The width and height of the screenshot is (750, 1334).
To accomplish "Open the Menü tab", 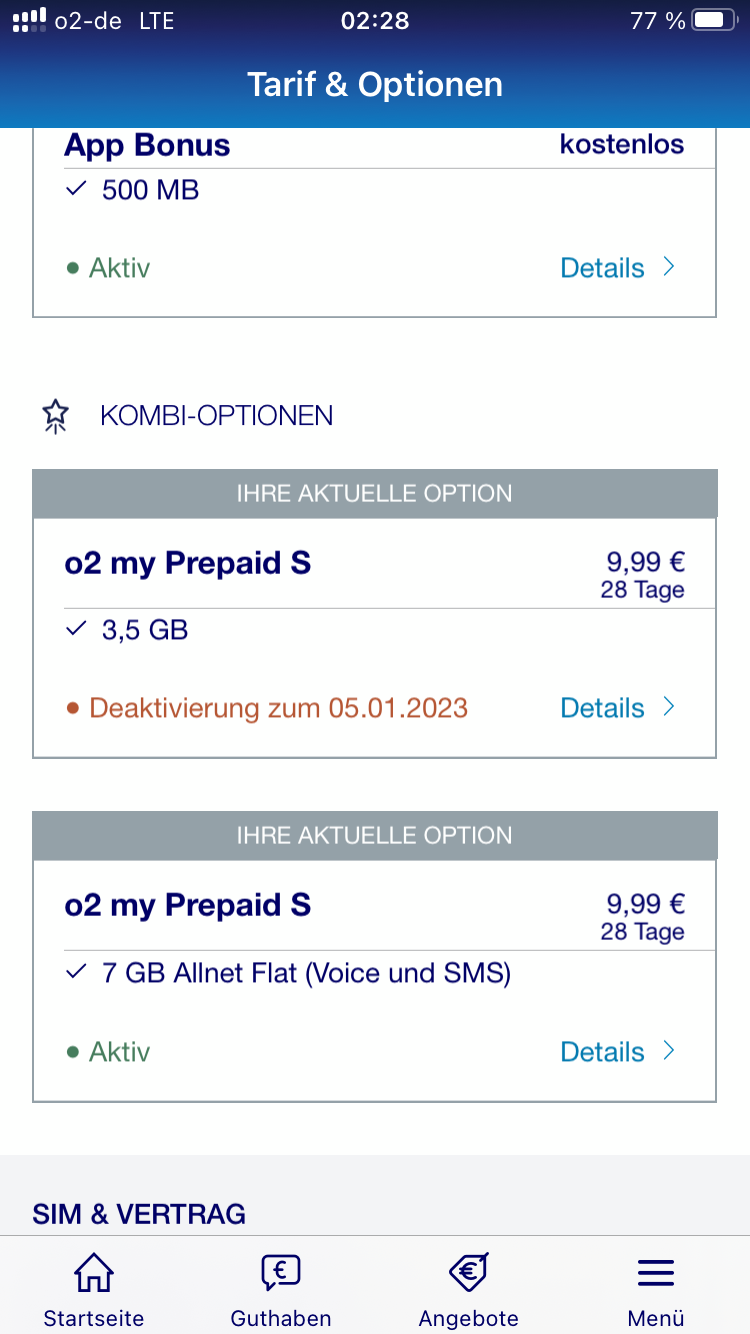I will (x=656, y=1290).
